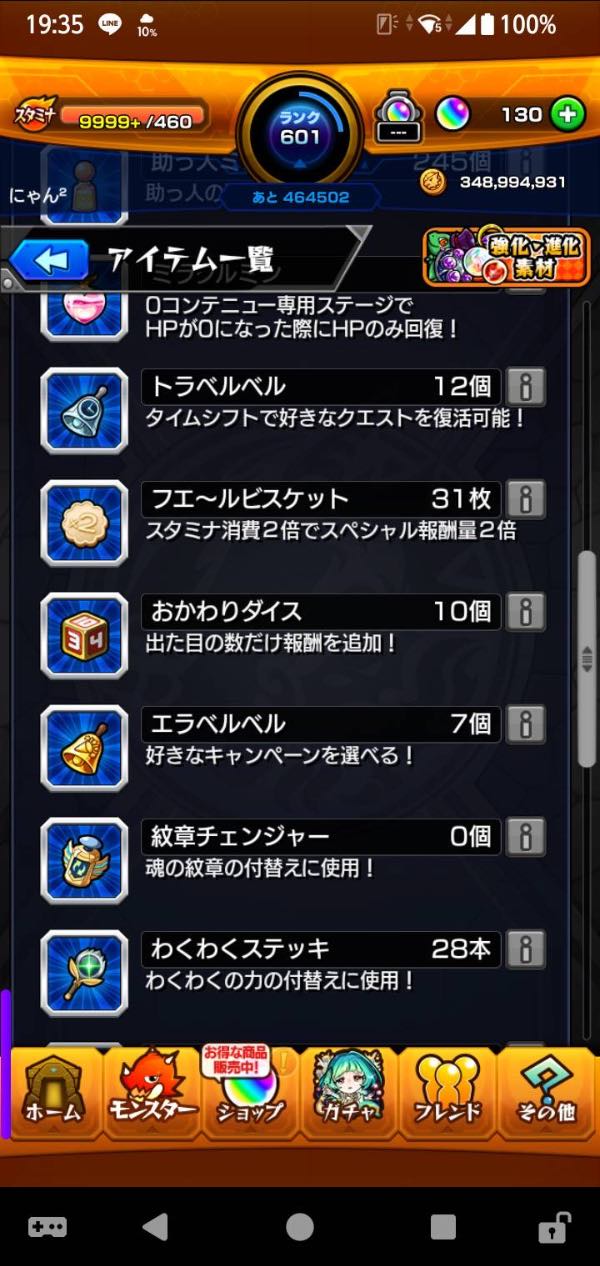Switch to the ガチャ tab
Viewport: 600px width, 1266px height.
tap(347, 1095)
